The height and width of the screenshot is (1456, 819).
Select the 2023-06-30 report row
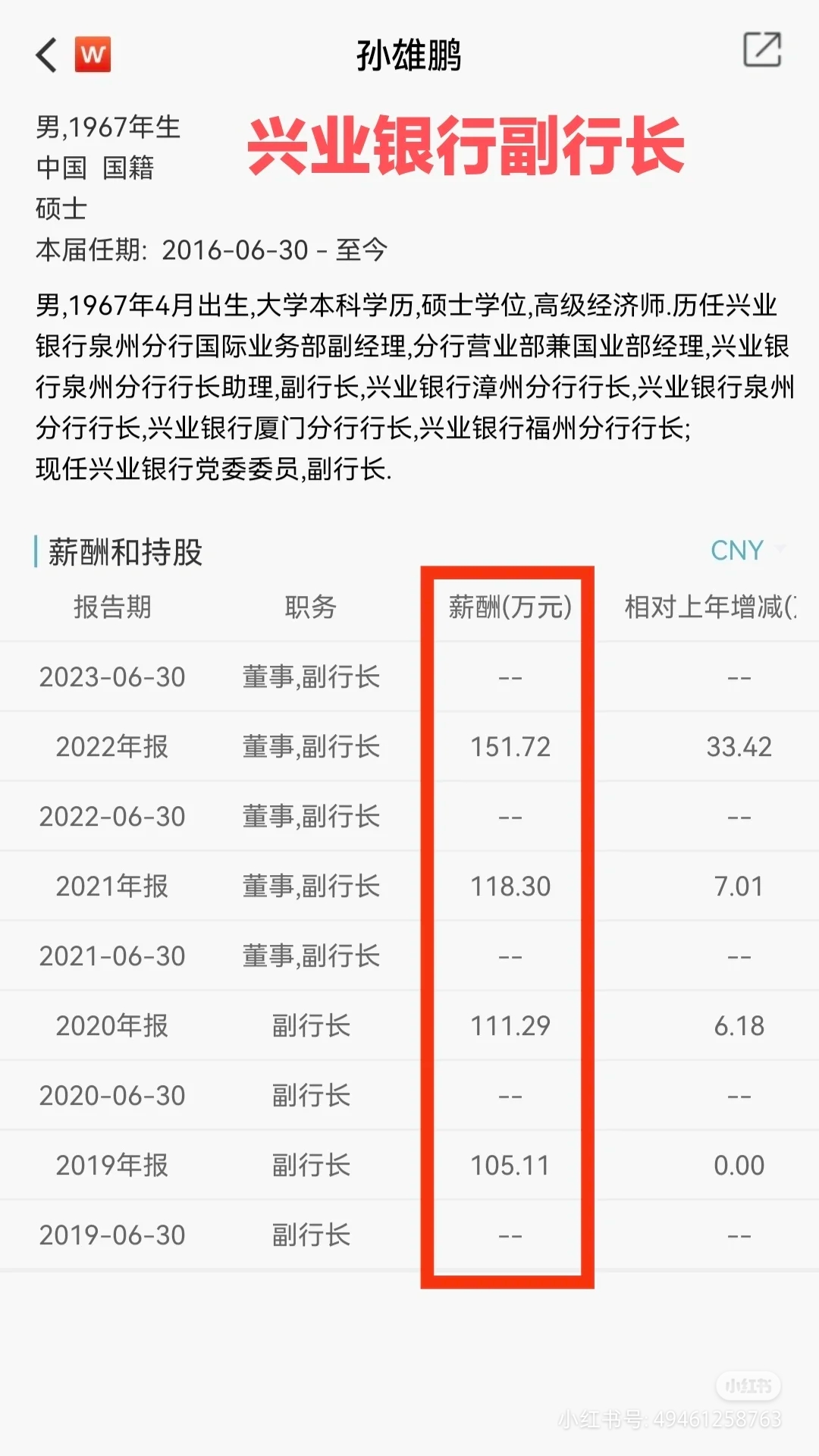pos(303,676)
